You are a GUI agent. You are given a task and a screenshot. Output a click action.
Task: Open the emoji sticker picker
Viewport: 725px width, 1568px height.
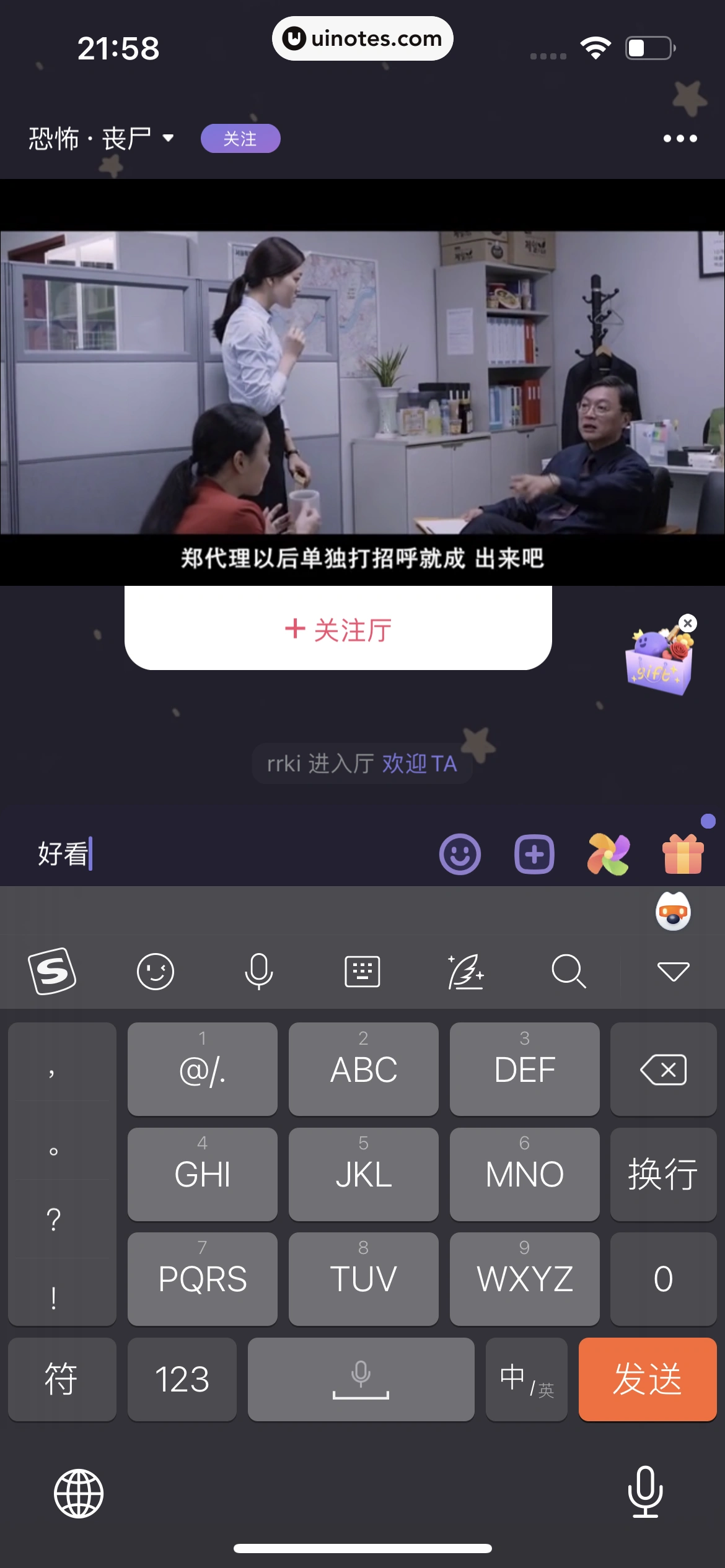pos(460,855)
